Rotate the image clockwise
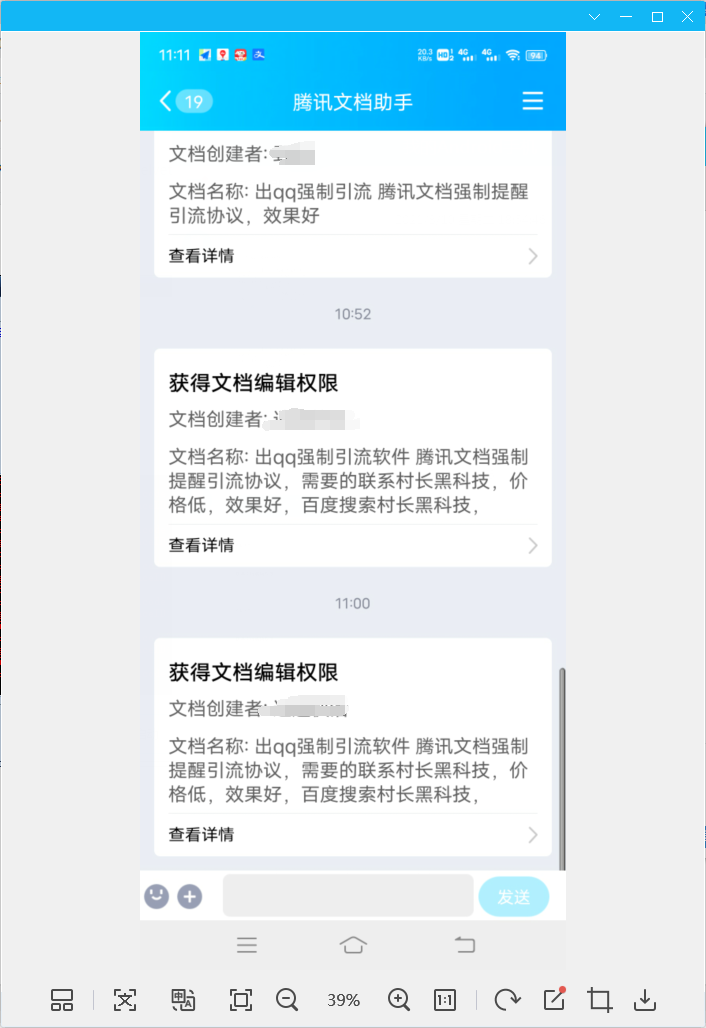Viewport: 706px width, 1028px height. 507,999
